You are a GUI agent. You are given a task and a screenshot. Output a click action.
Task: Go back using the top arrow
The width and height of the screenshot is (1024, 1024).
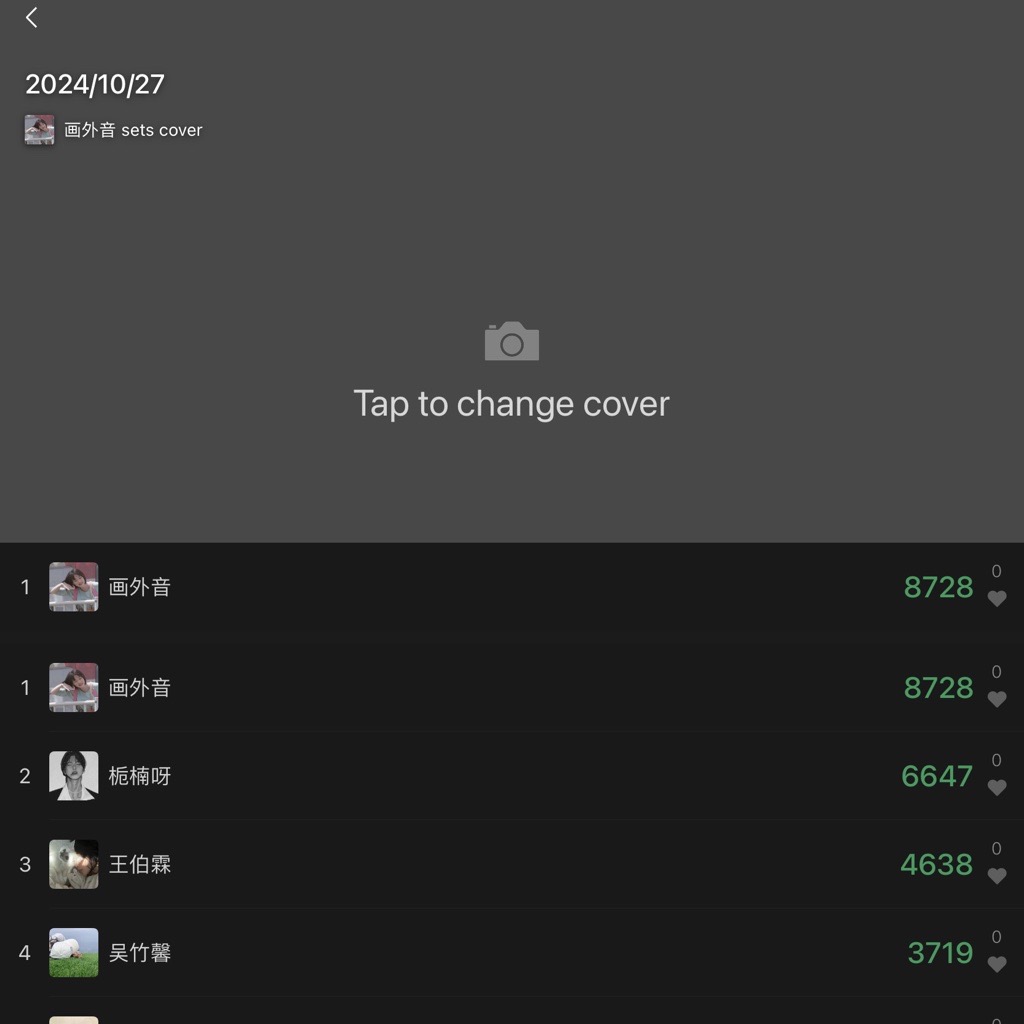tap(32, 18)
